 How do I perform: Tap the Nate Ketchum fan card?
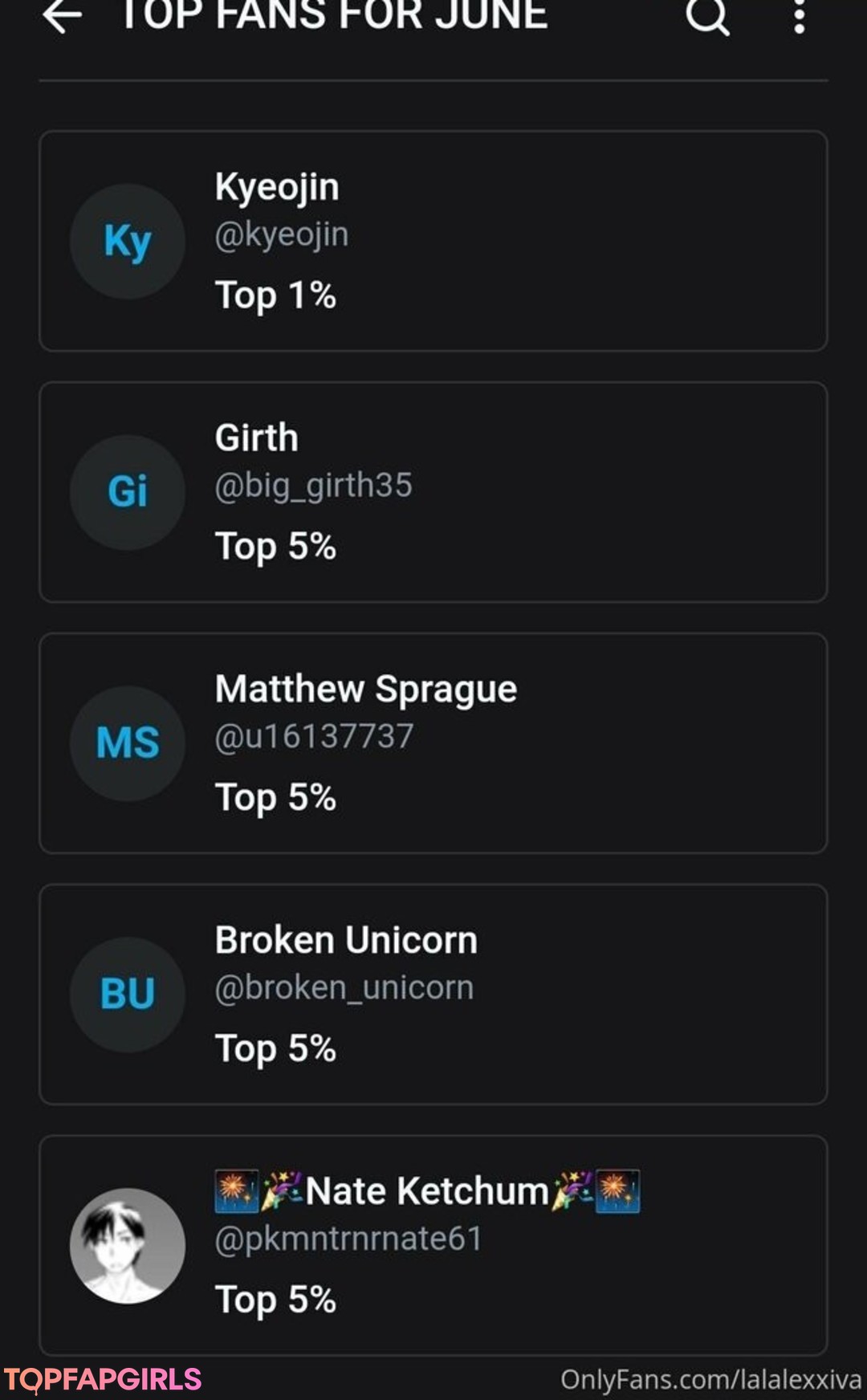point(433,1246)
